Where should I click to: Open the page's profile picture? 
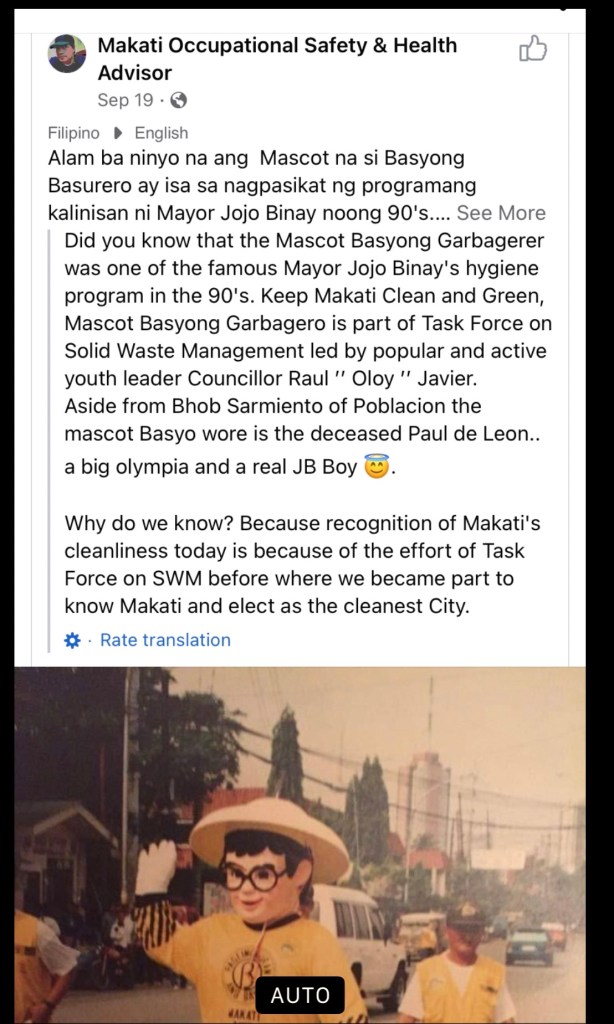tap(67, 54)
